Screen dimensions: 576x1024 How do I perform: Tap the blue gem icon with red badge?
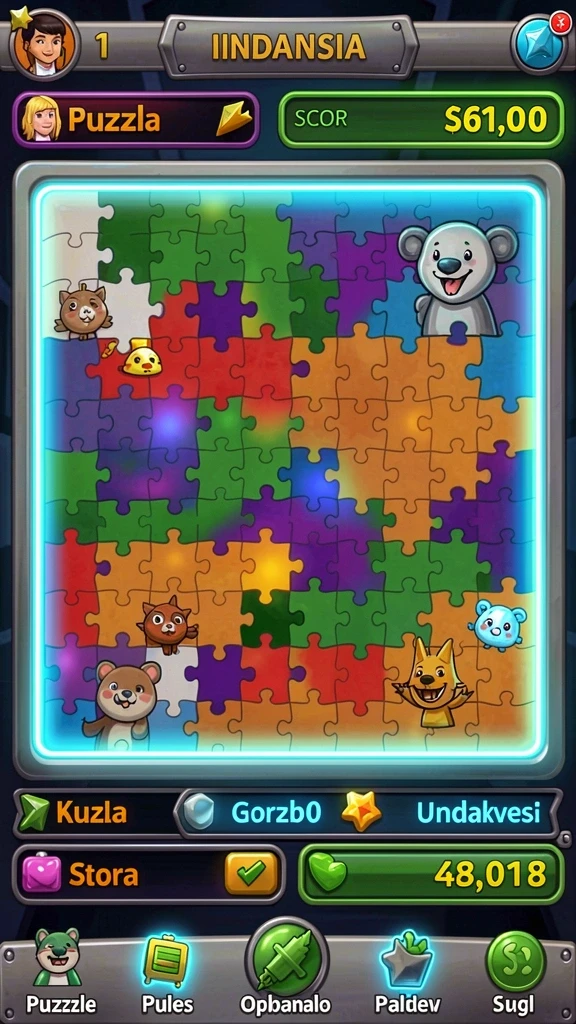tap(539, 44)
